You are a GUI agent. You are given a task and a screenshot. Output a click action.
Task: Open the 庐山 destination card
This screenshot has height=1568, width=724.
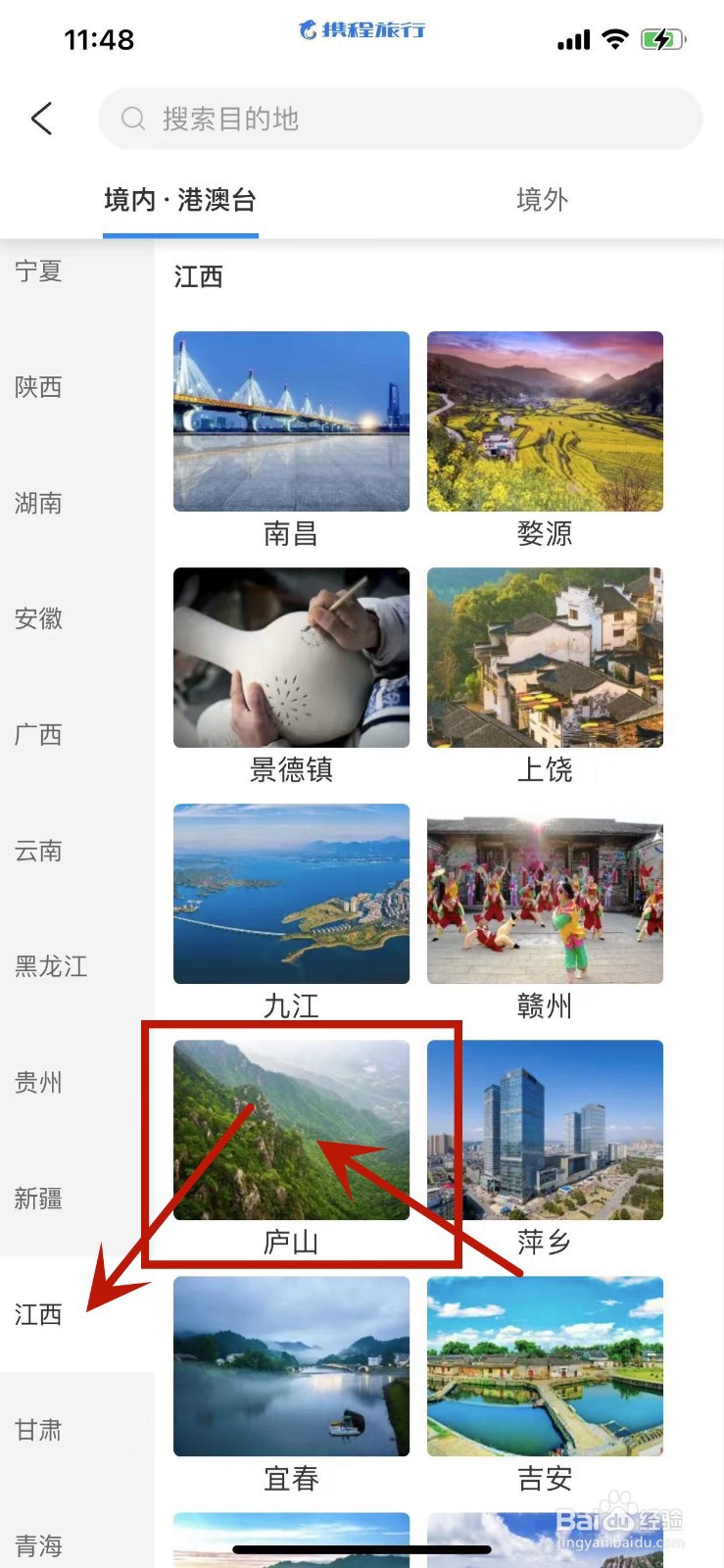(x=291, y=1130)
